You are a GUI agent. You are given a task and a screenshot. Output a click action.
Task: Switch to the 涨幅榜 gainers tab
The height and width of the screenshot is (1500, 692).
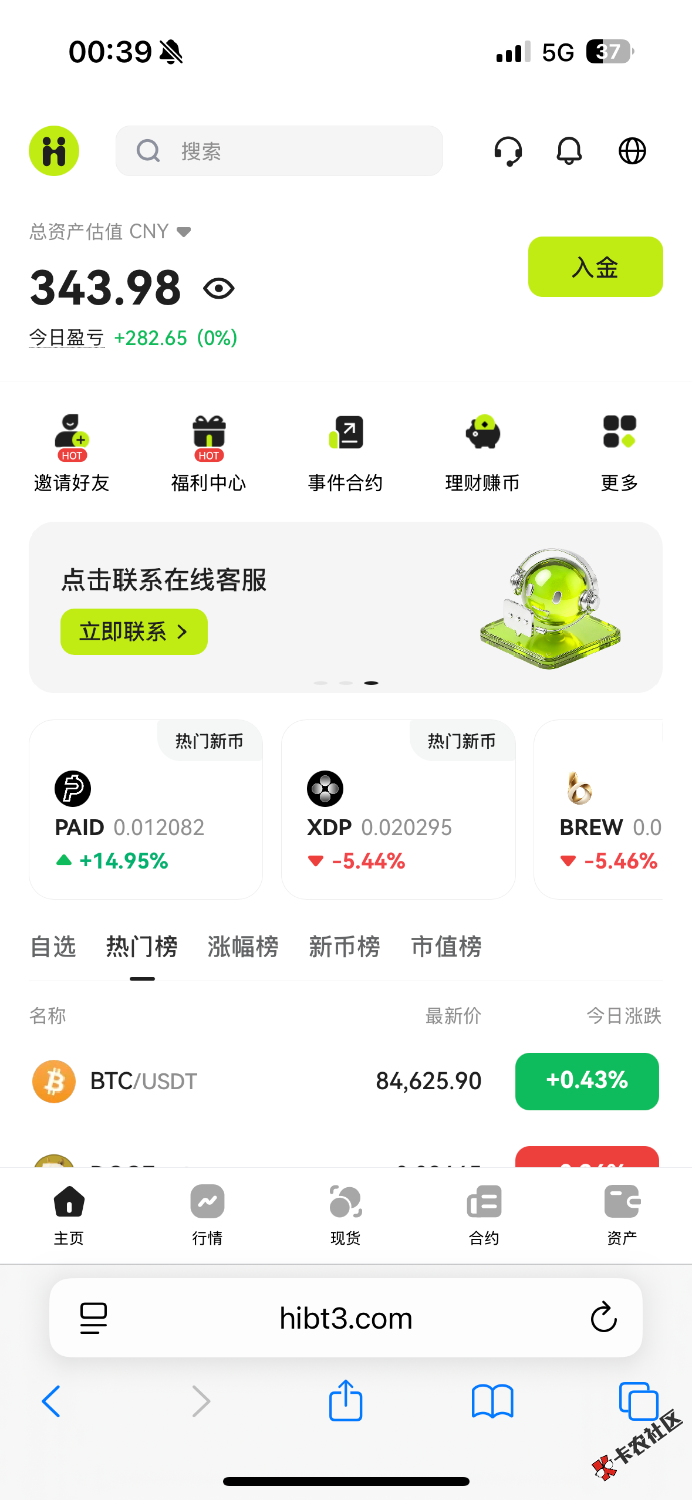click(x=243, y=946)
